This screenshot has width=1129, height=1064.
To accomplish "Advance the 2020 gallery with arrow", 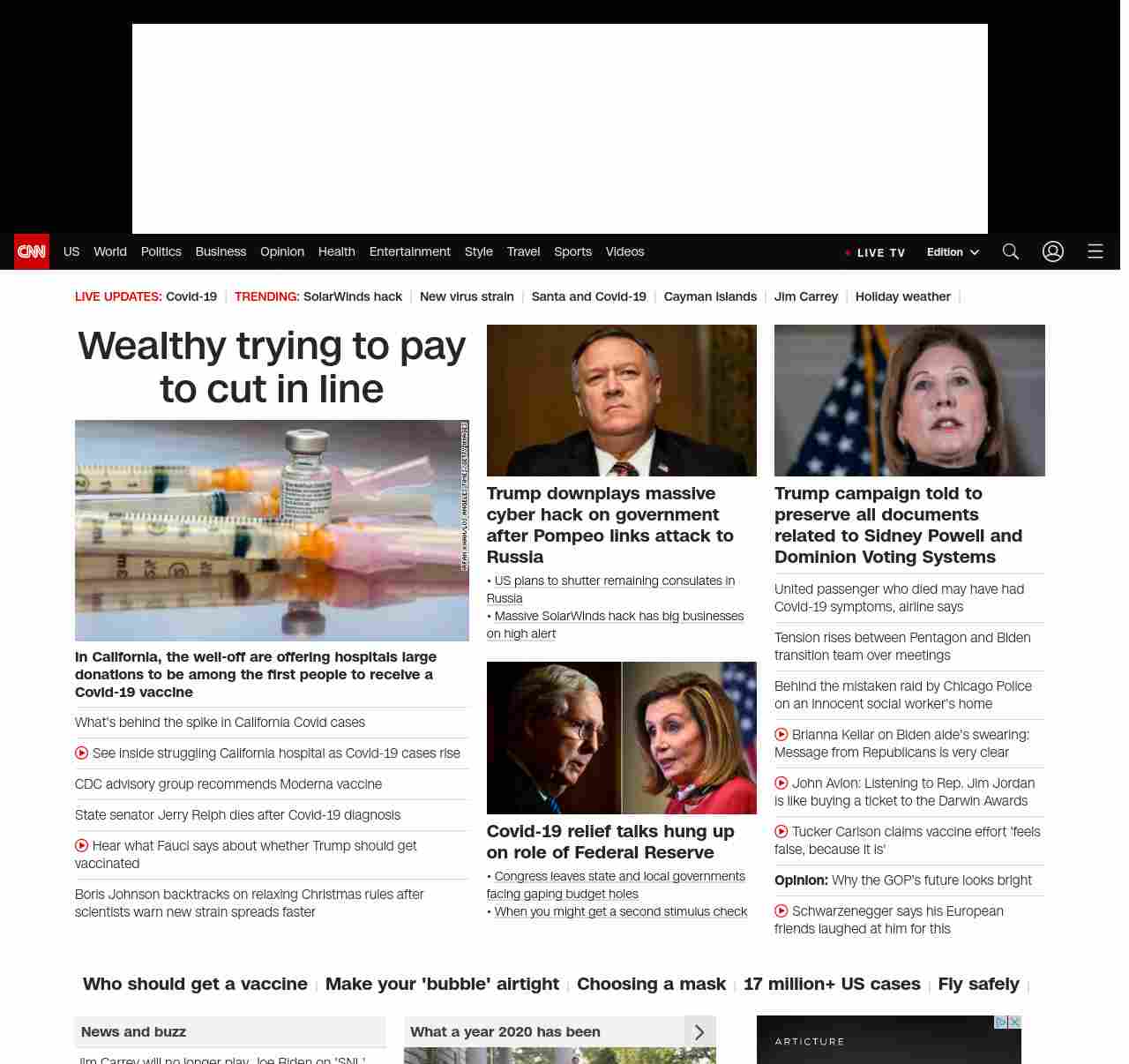I will coord(699,1031).
